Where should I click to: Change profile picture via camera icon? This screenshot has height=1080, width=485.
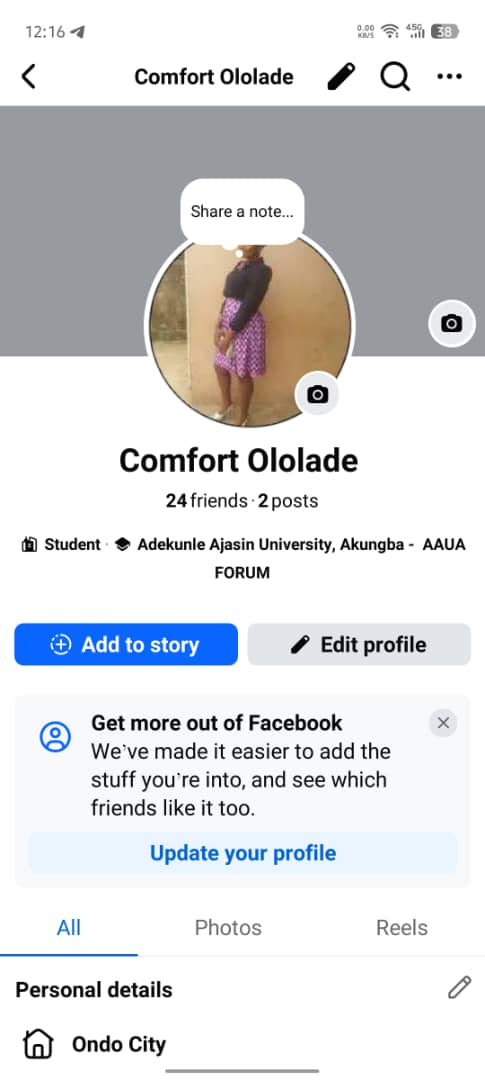[317, 394]
